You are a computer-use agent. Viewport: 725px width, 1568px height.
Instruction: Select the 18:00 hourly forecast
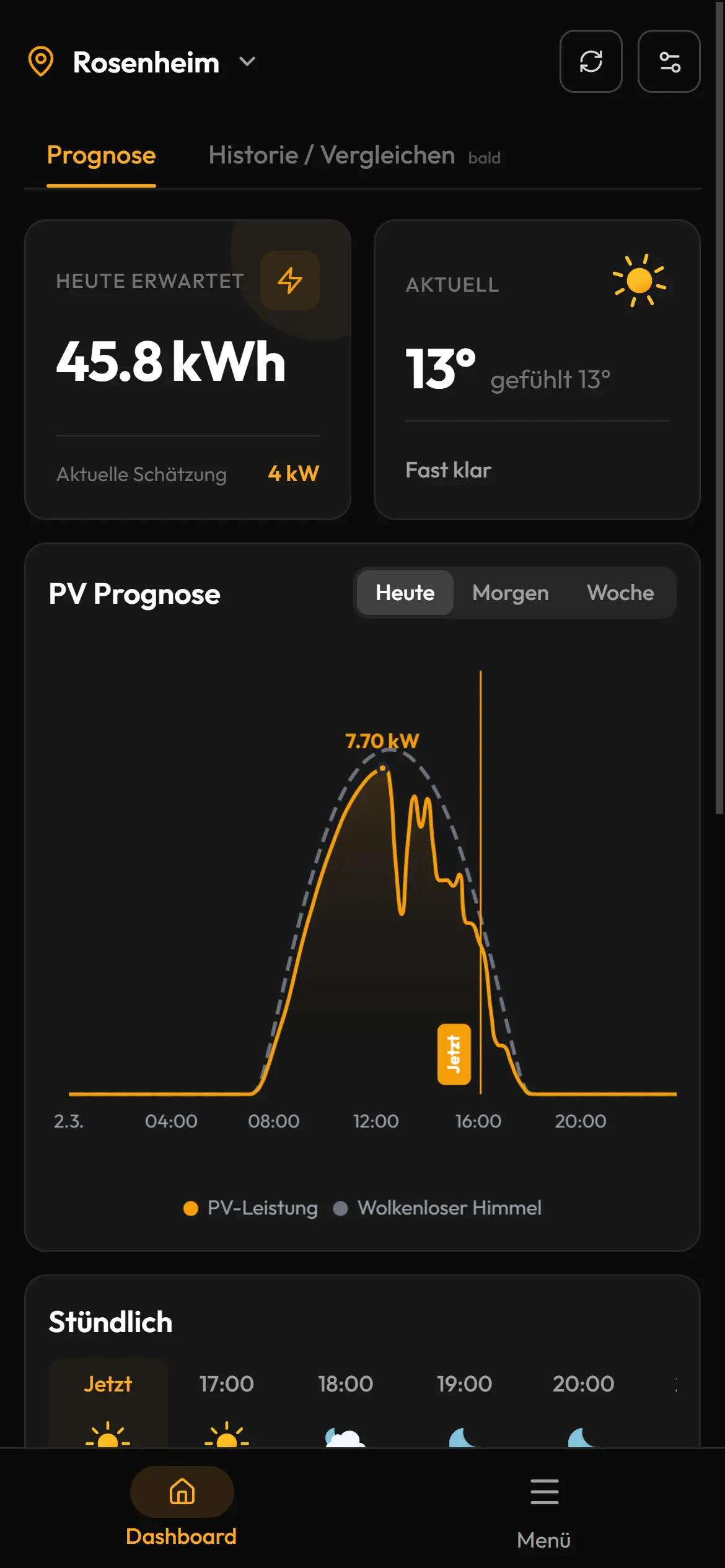(x=346, y=1401)
